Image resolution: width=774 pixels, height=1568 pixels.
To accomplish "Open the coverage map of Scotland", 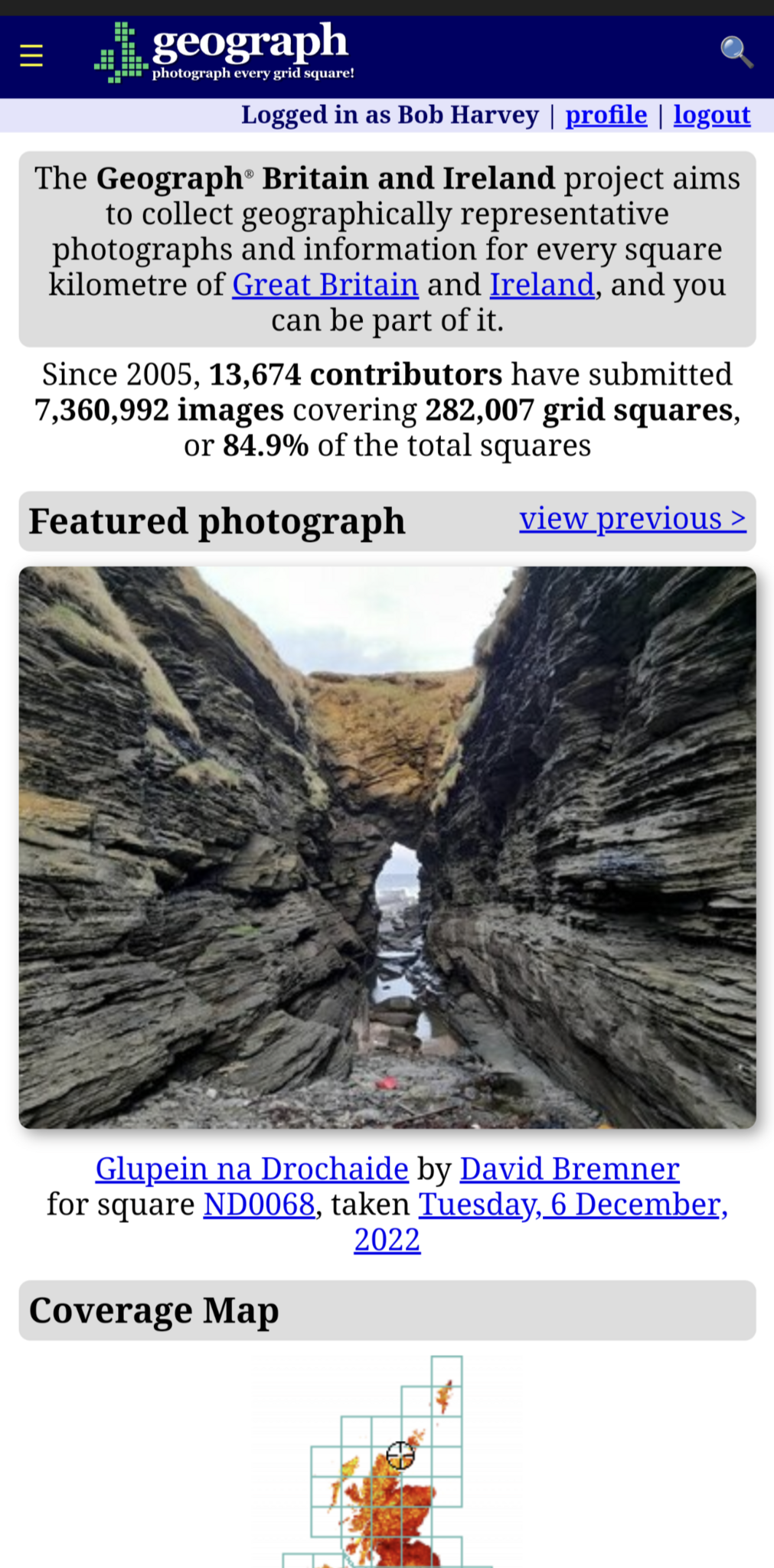I will [387, 1477].
